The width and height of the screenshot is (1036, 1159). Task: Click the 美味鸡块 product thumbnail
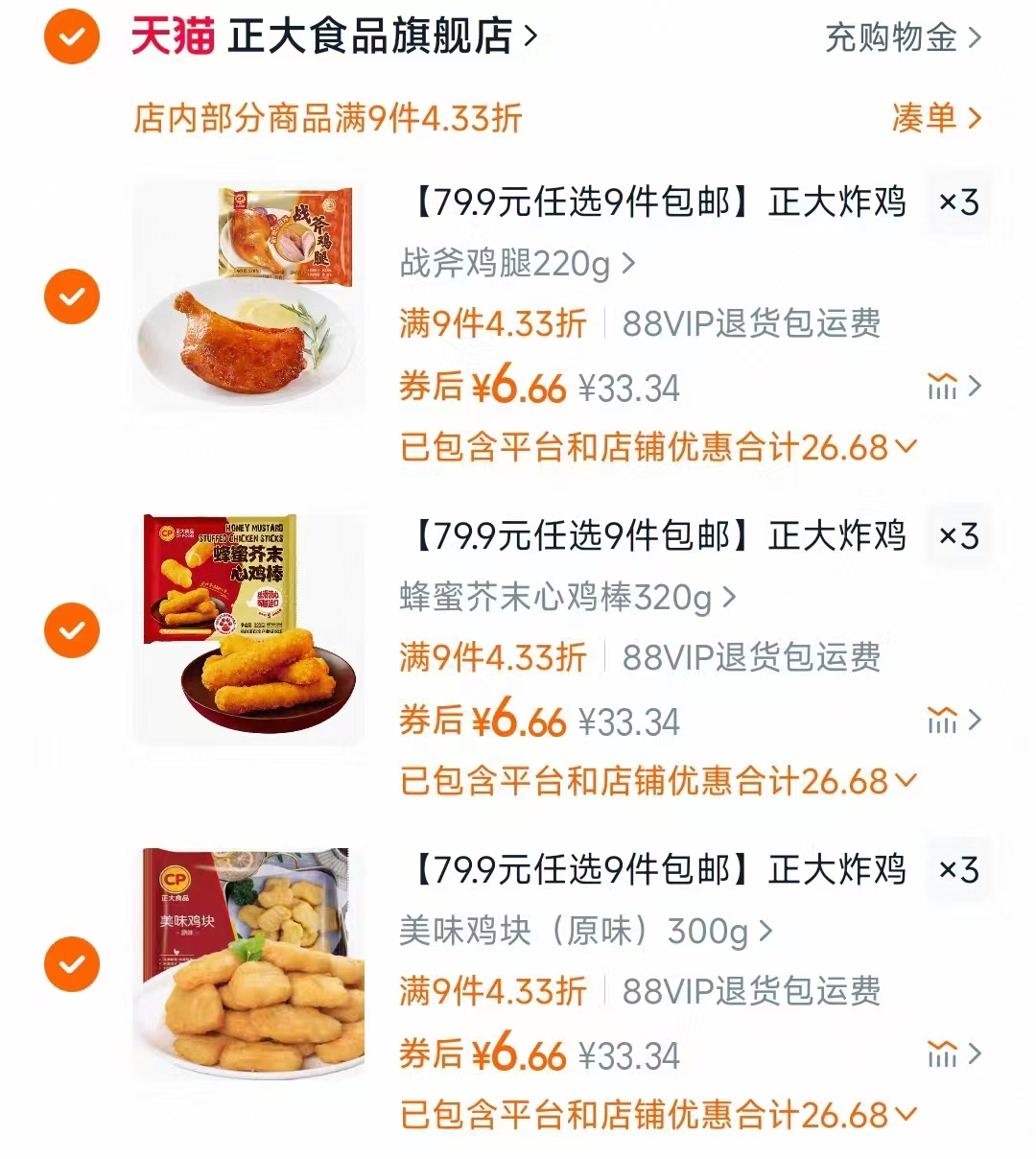click(x=247, y=963)
